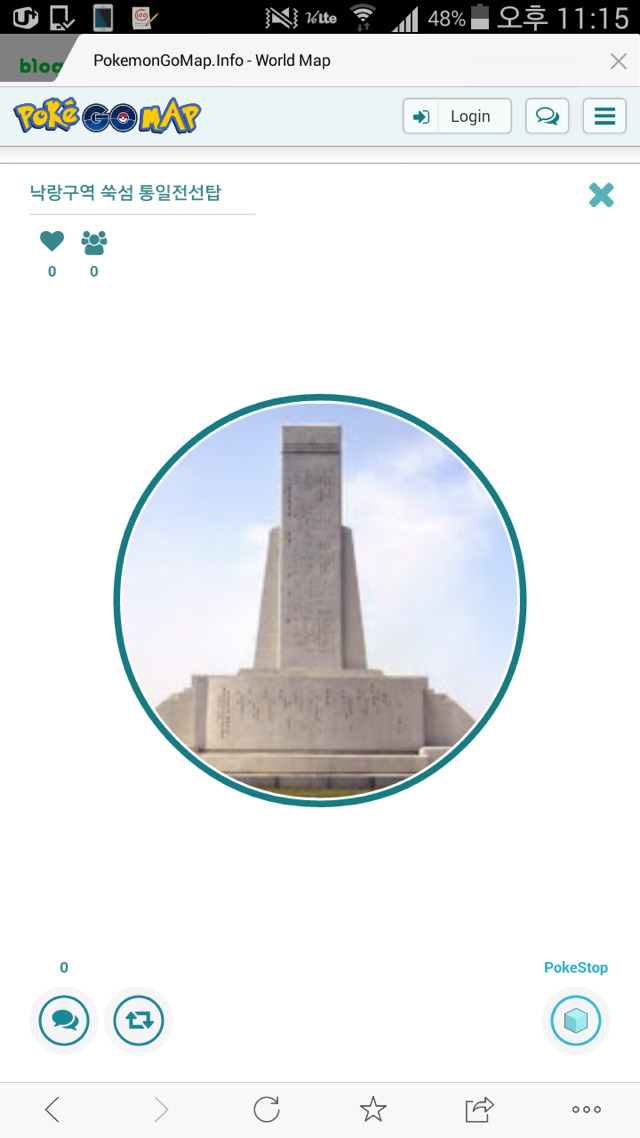
Task: Tap the PokeStop cube icon
Action: (x=576, y=1020)
